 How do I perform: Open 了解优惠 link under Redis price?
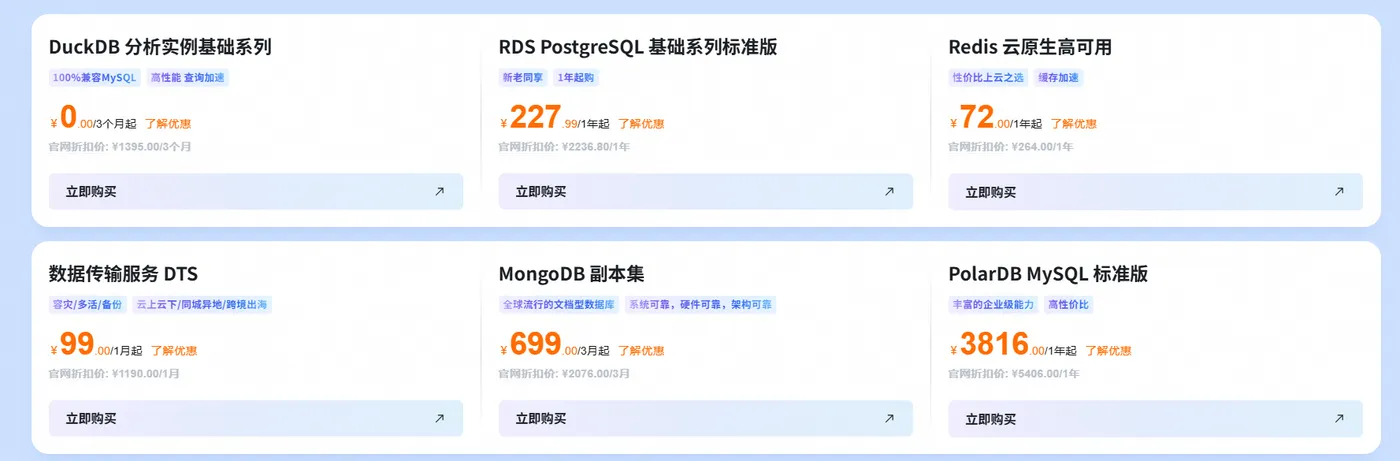[x=1073, y=124]
